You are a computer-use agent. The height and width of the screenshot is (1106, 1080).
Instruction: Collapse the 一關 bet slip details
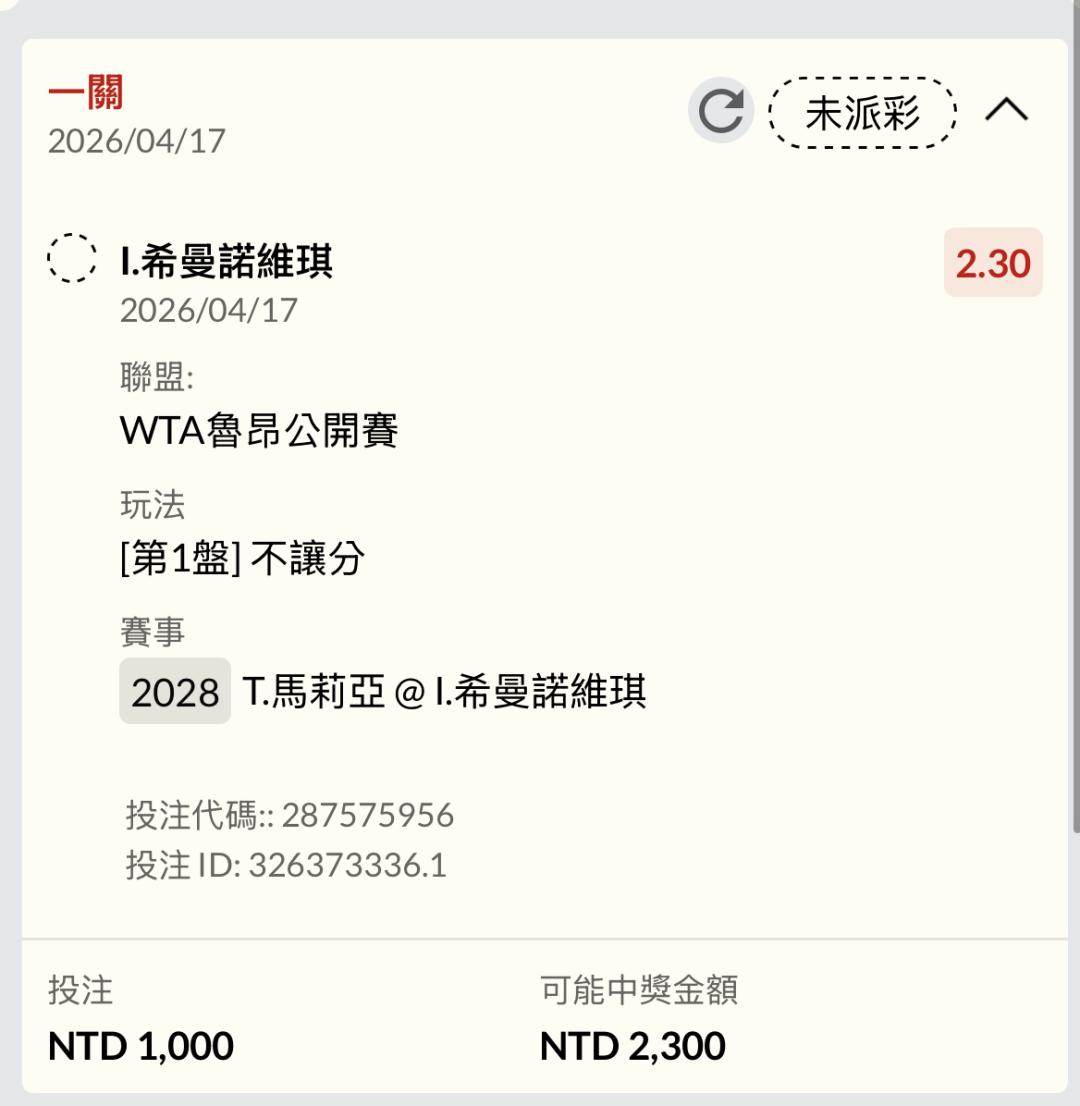click(x=1006, y=111)
